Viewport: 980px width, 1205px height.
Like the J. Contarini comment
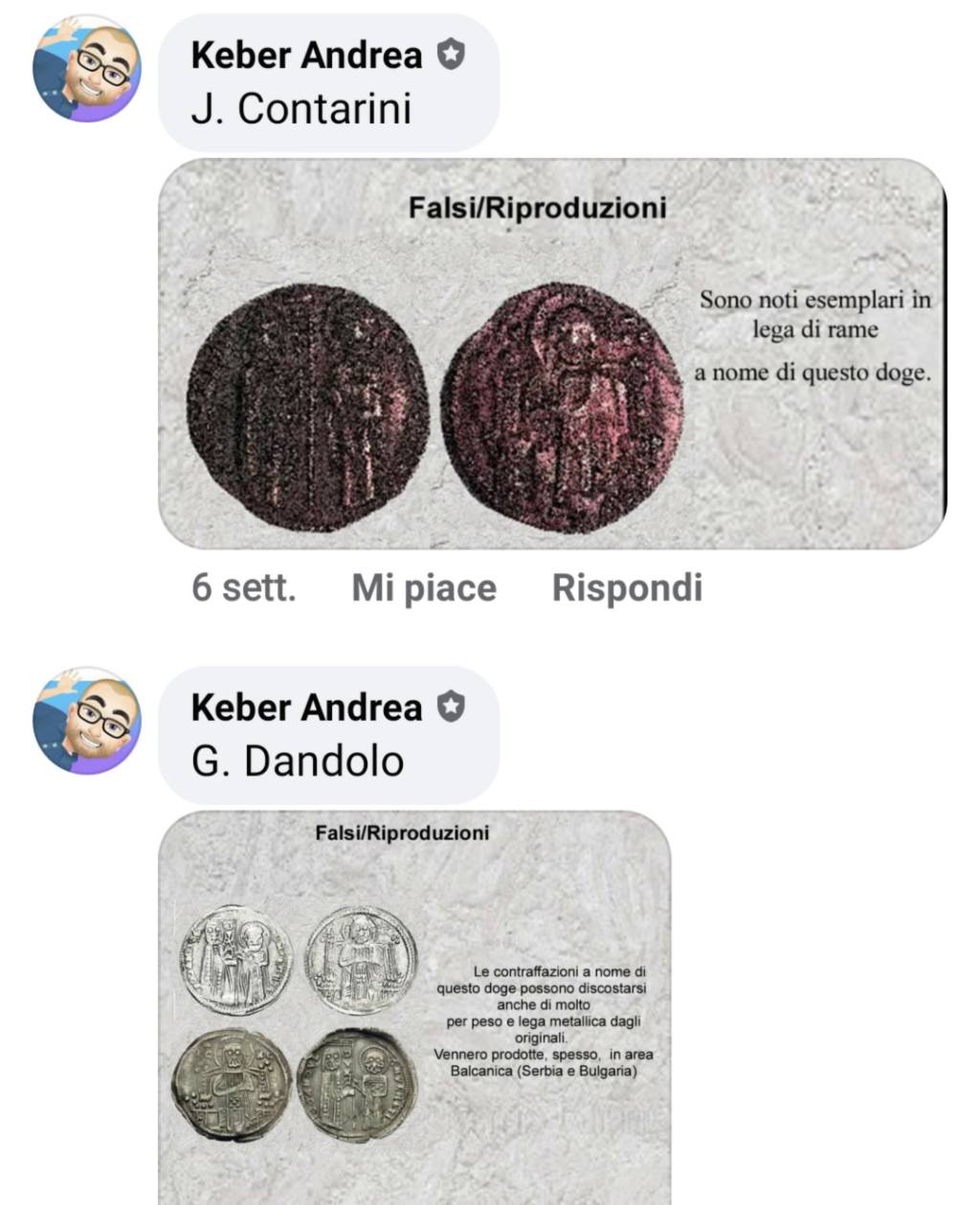[x=424, y=588]
